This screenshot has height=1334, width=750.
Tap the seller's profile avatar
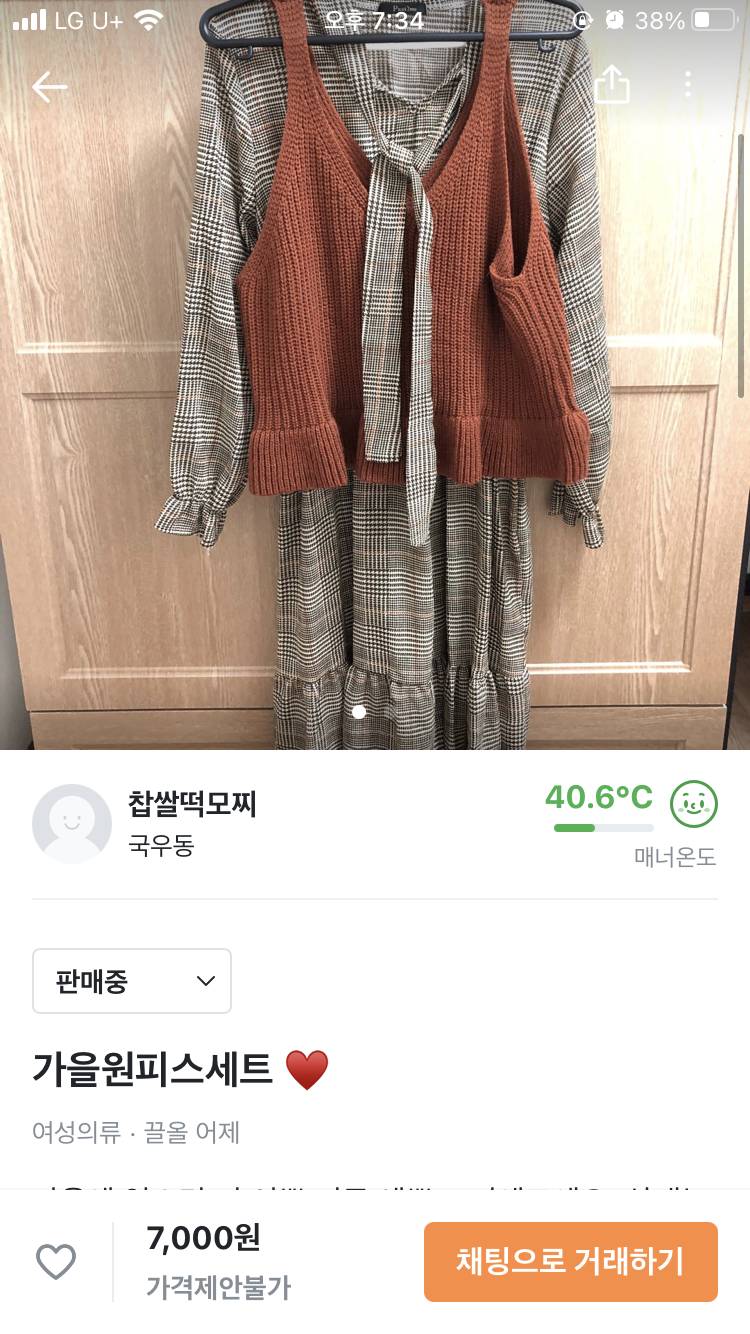(x=71, y=823)
